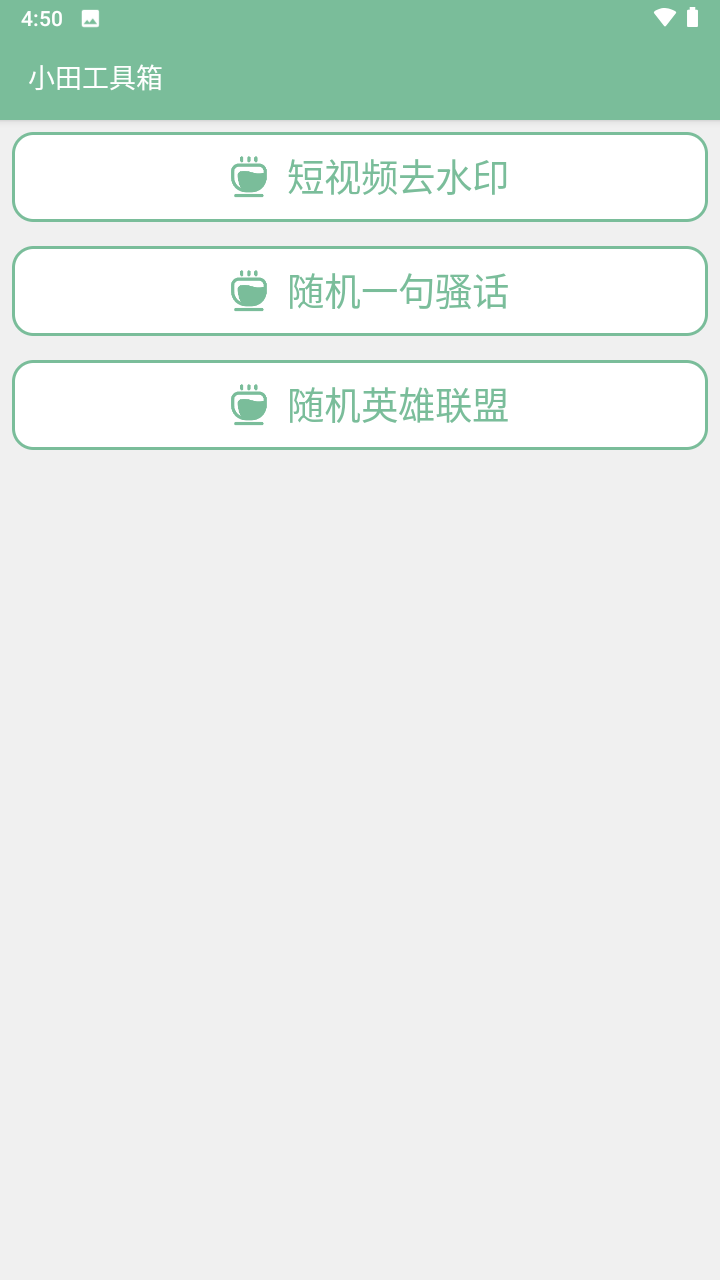Select the bottom button in the tool list

click(359, 405)
